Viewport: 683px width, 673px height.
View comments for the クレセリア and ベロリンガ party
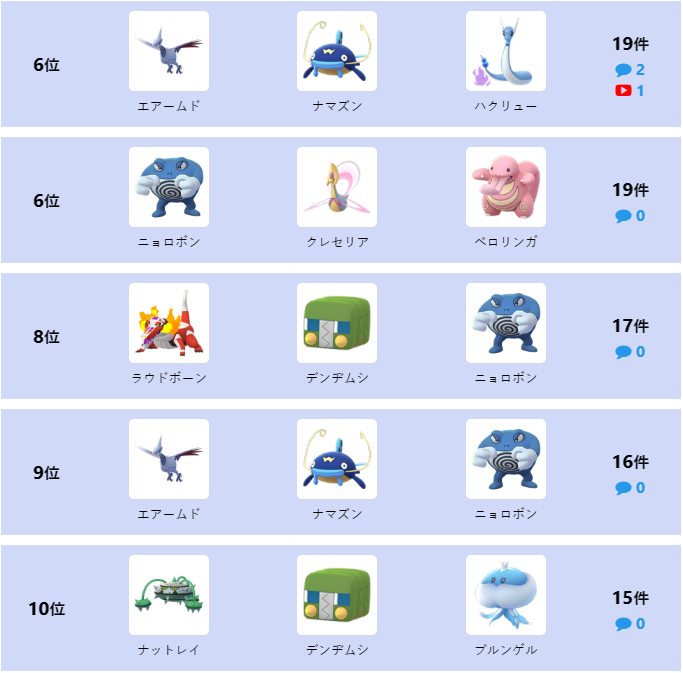(x=630, y=216)
